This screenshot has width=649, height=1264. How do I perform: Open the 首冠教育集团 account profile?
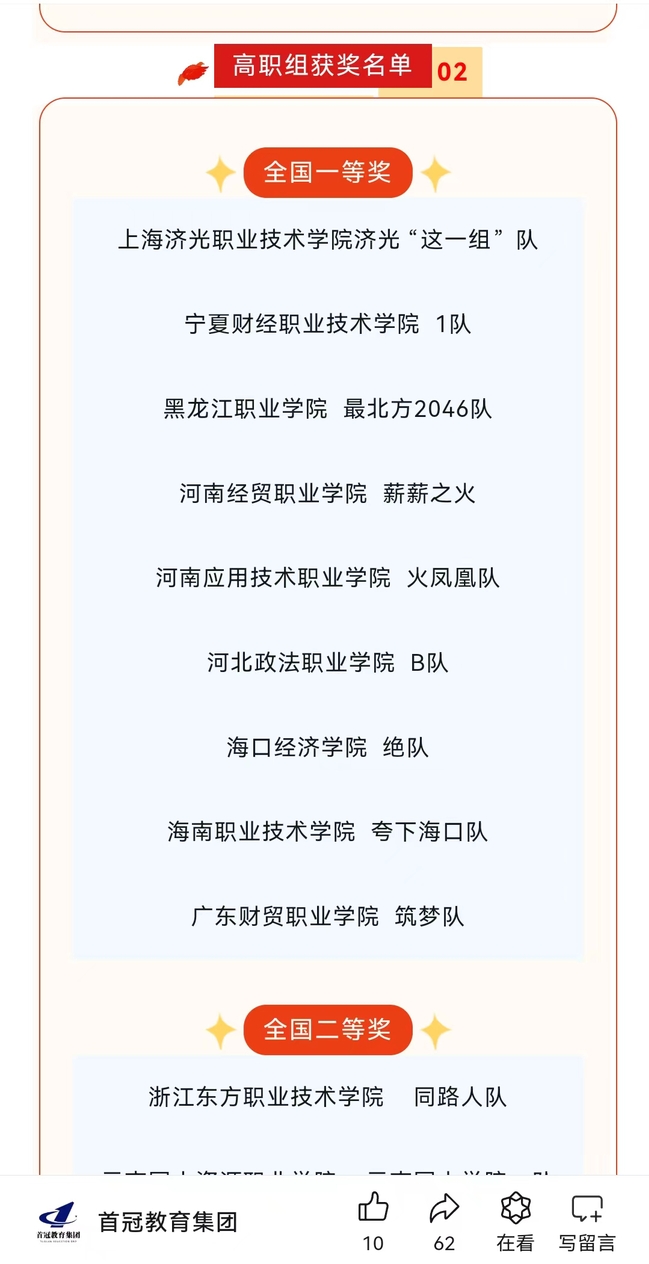point(166,1221)
